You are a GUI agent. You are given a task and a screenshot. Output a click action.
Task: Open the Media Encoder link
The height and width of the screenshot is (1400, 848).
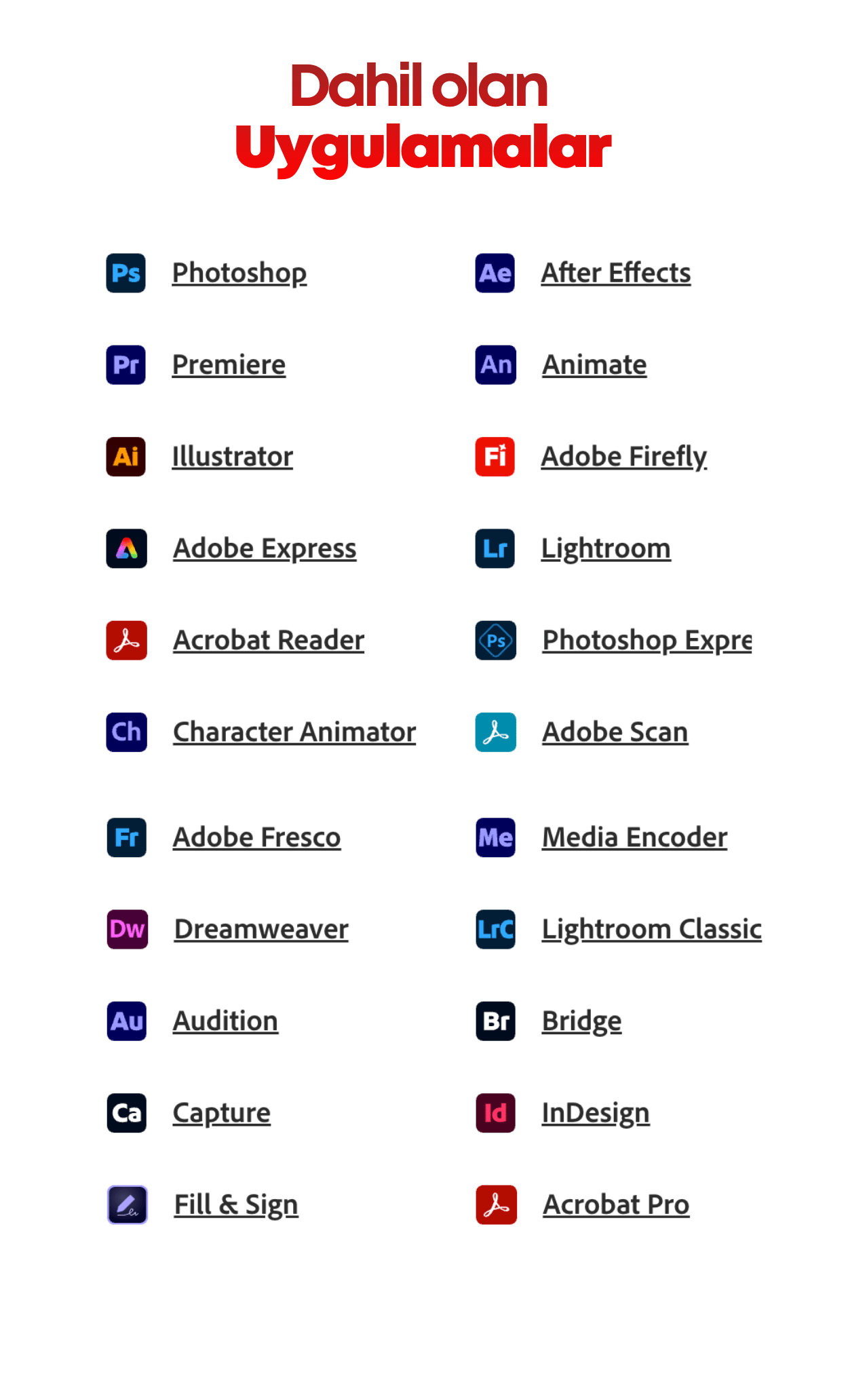tap(635, 837)
